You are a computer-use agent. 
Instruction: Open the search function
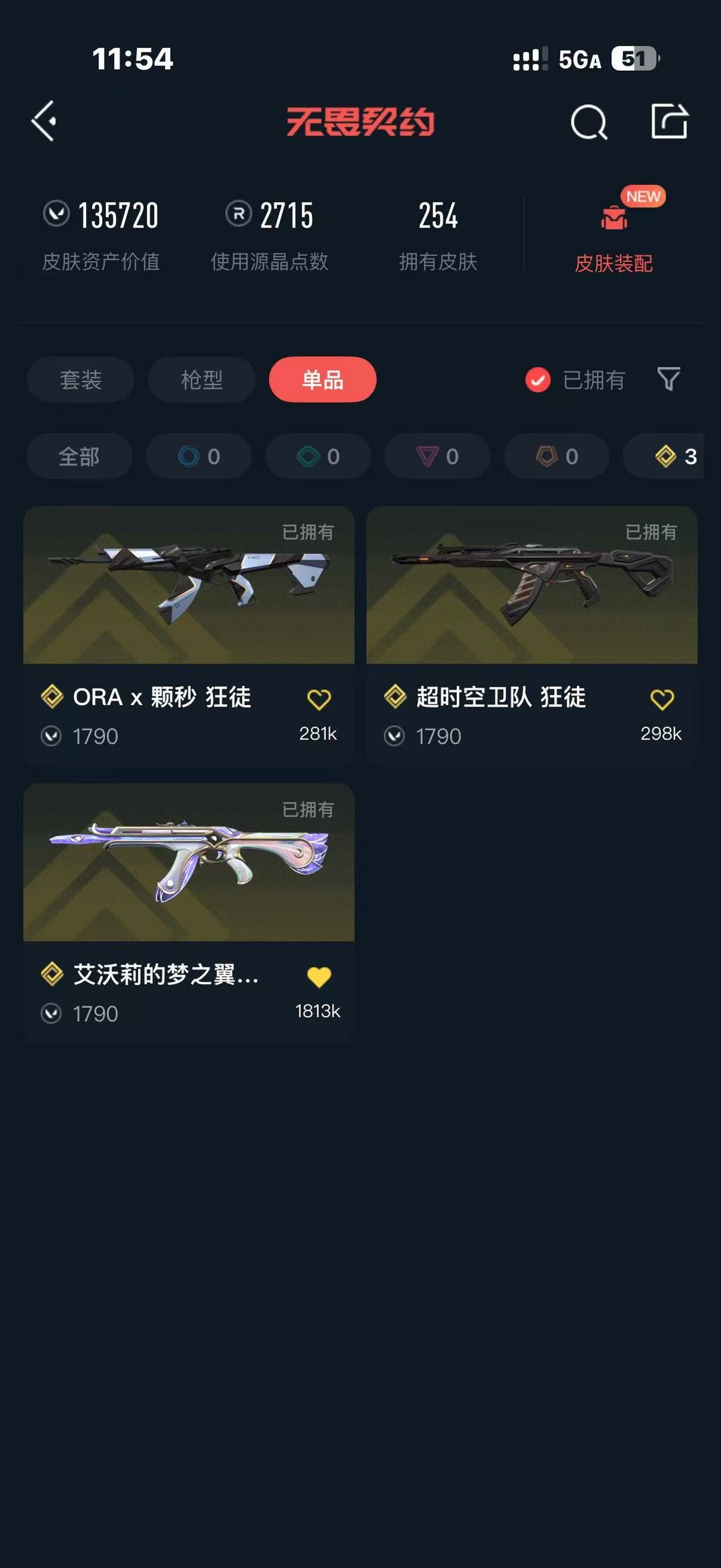[588, 122]
